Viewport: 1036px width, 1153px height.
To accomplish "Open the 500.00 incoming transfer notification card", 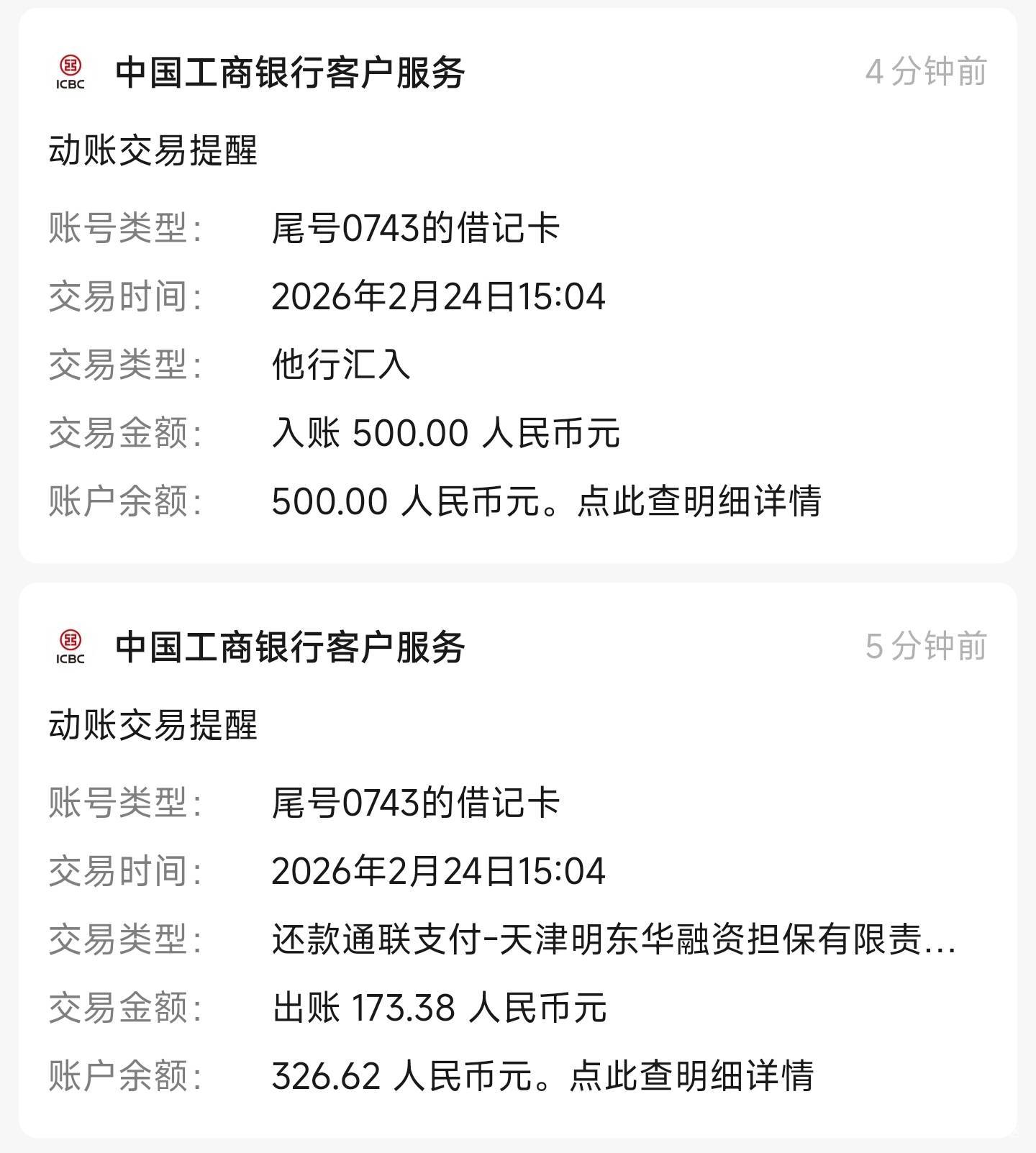I will tap(518, 288).
